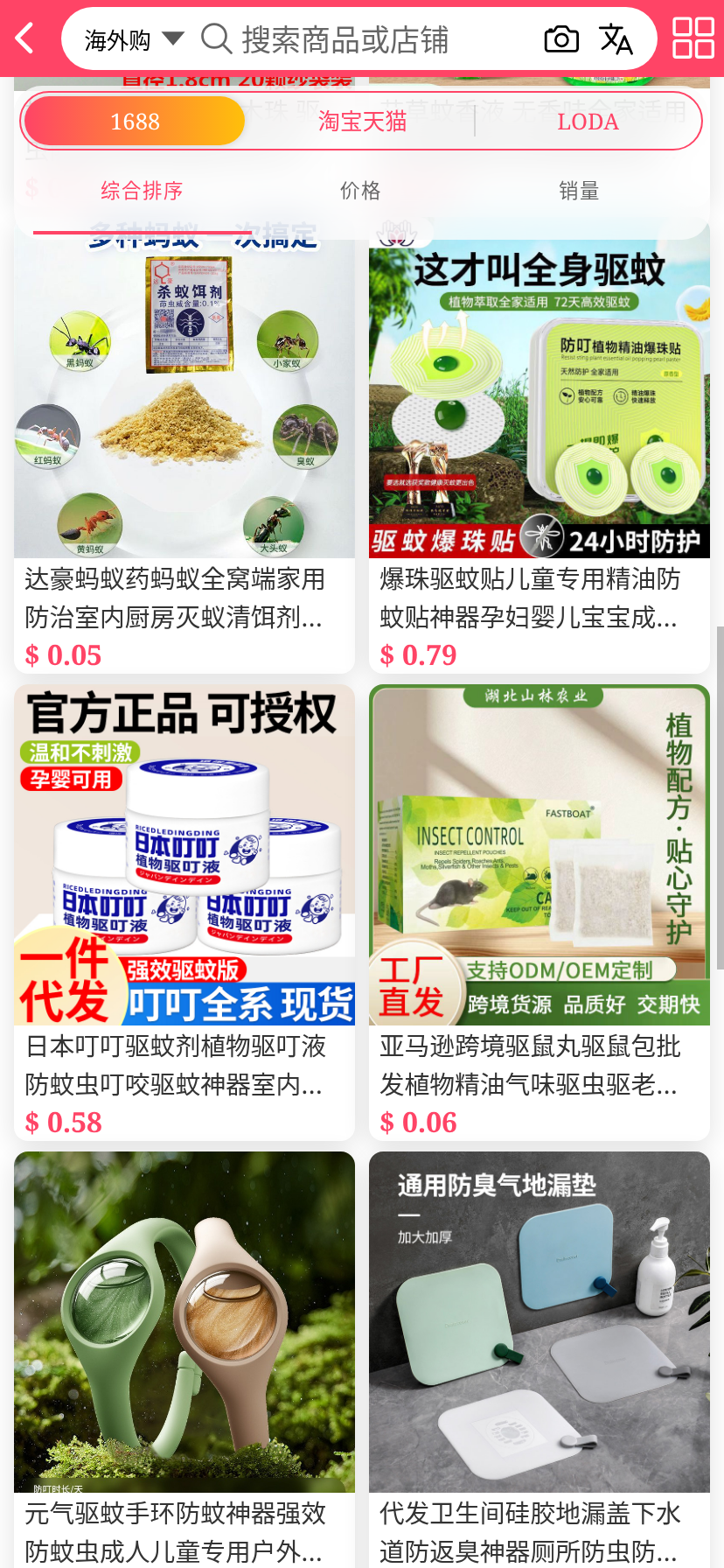The width and height of the screenshot is (724, 1568).
Task: Sort by 综合排序
Action: 142,191
